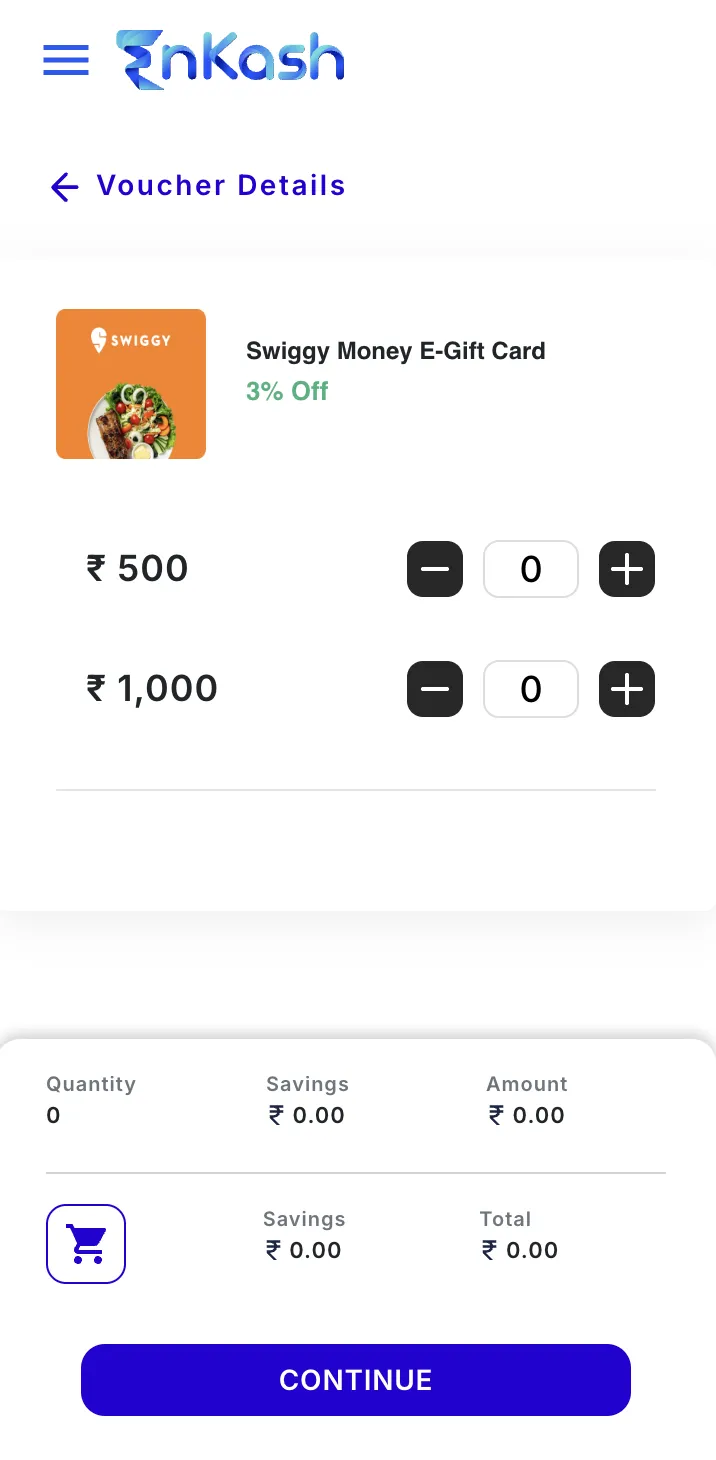Hit the CONTINUE button
The height and width of the screenshot is (1460, 716).
pyautogui.click(x=356, y=1380)
